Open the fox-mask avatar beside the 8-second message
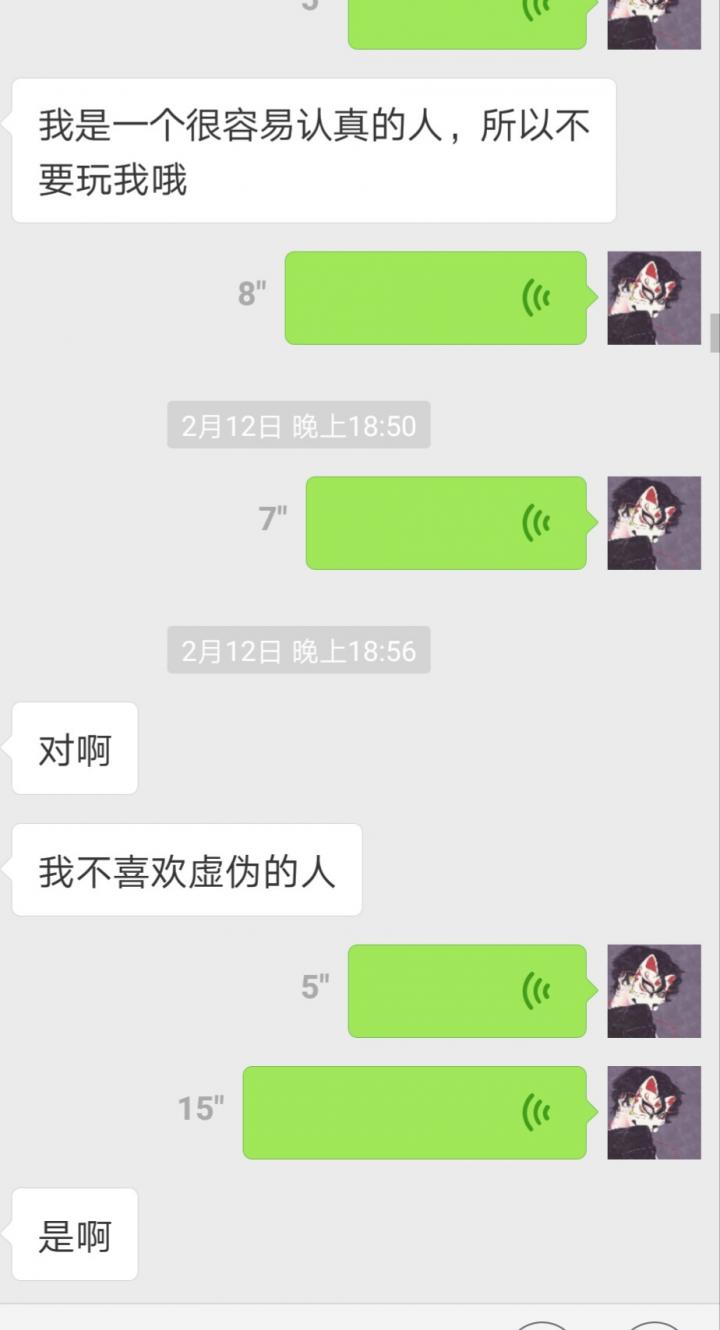The height and width of the screenshot is (1330, 720). pyautogui.click(x=654, y=297)
